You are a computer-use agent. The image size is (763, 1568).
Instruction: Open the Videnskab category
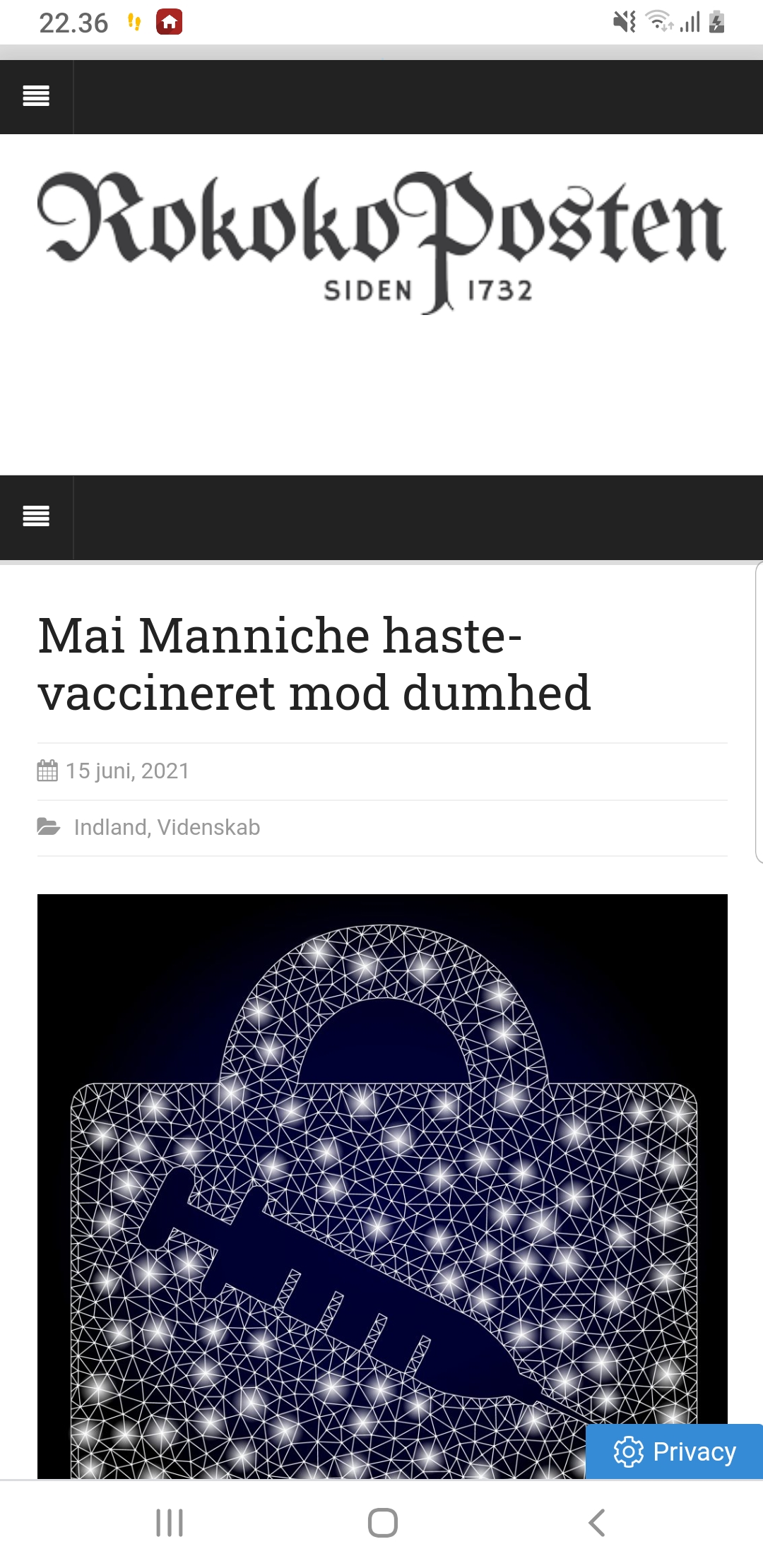pyautogui.click(x=208, y=827)
